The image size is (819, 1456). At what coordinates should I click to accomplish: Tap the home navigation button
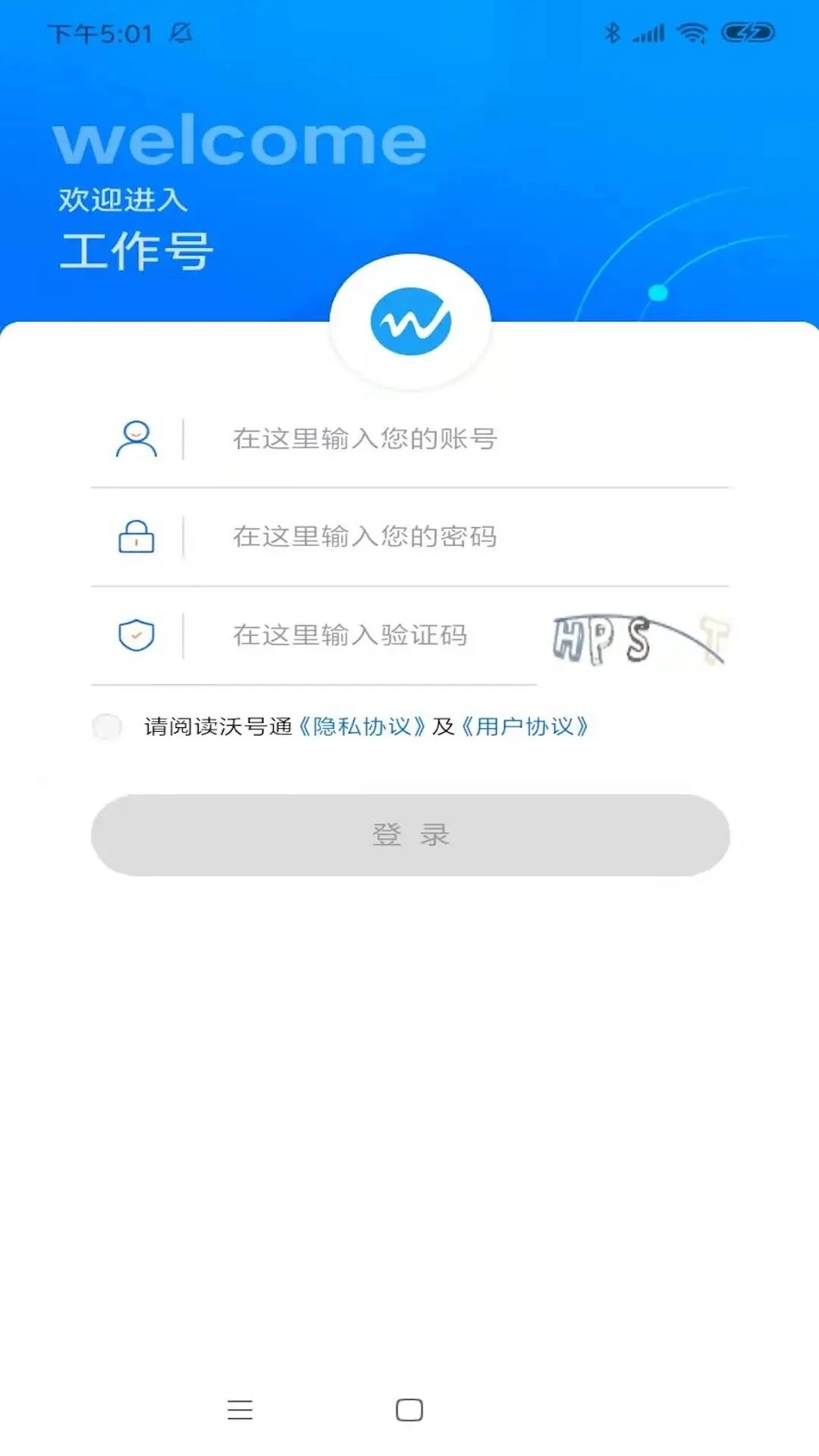(409, 1410)
